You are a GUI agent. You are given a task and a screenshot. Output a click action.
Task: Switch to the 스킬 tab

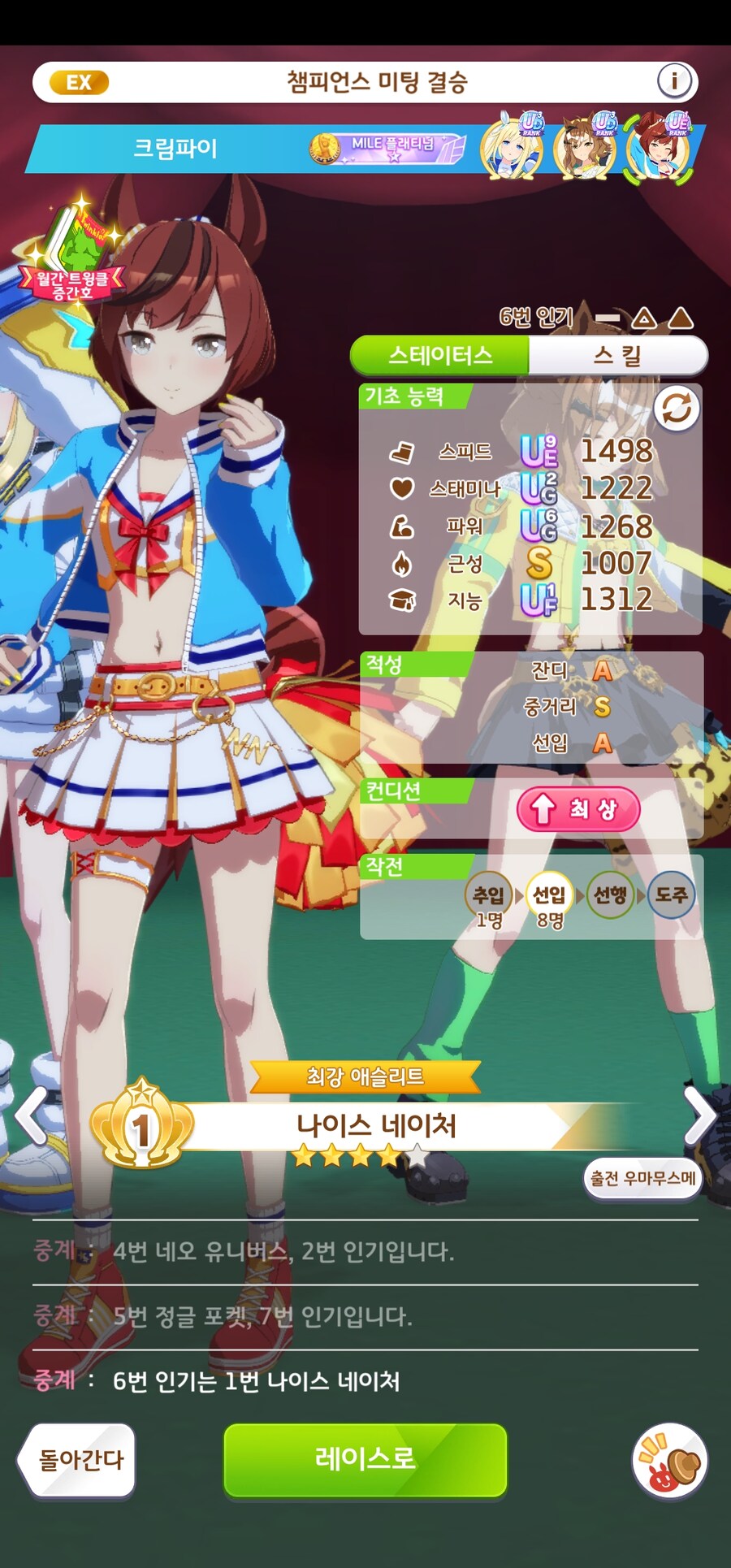tap(617, 356)
